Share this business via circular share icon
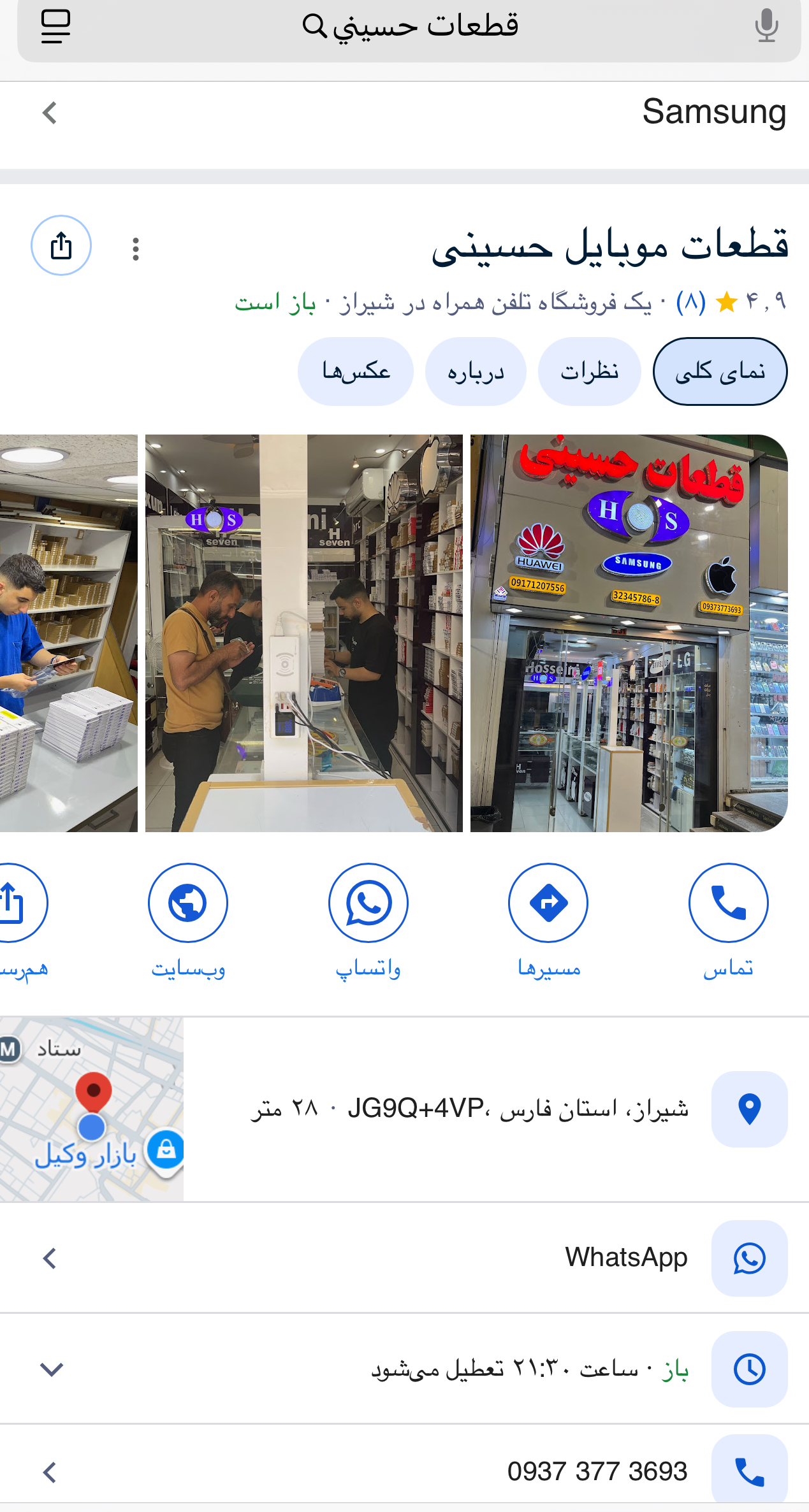This screenshot has width=809, height=1512. coord(61,245)
